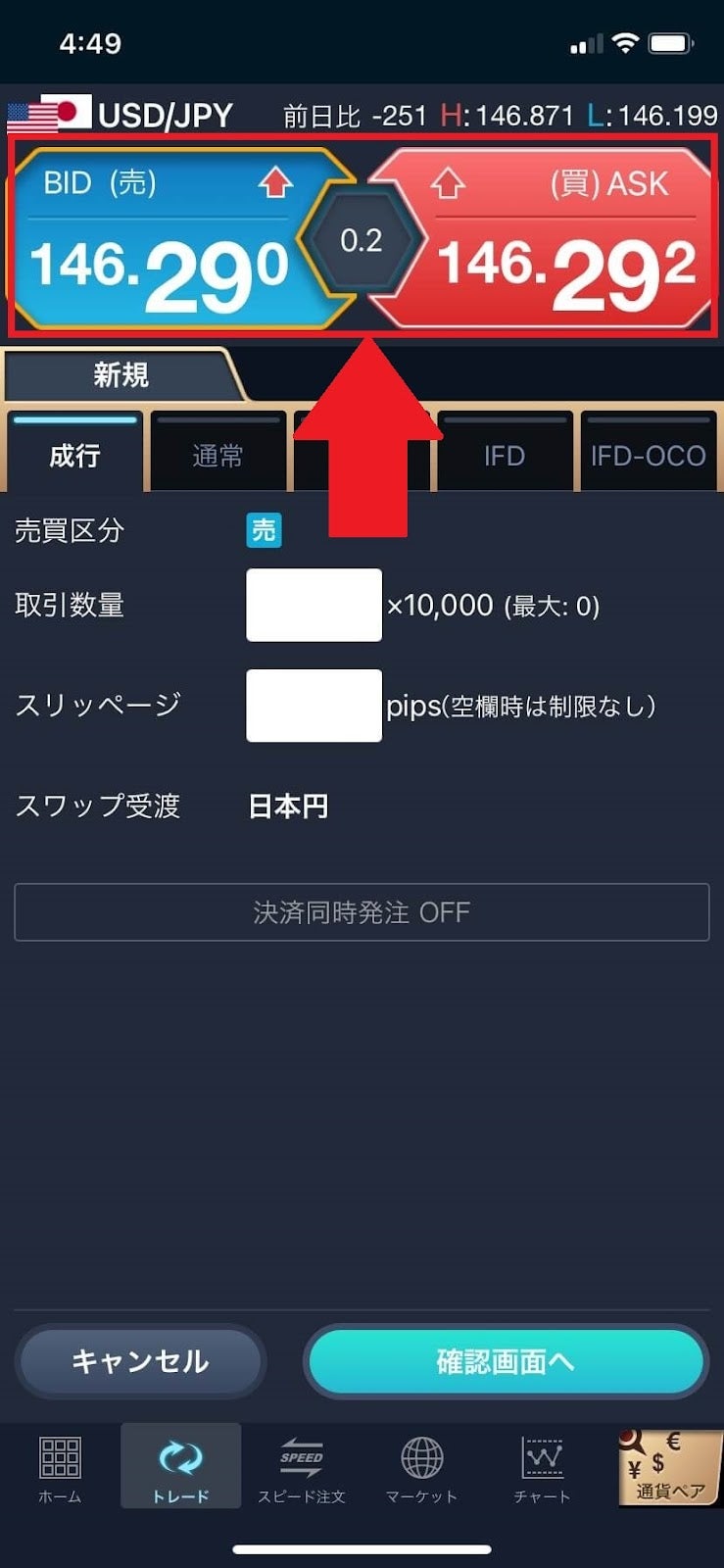This screenshot has height=1568, width=724.
Task: Proceed with 確認画面へ button
Action: tap(506, 1360)
